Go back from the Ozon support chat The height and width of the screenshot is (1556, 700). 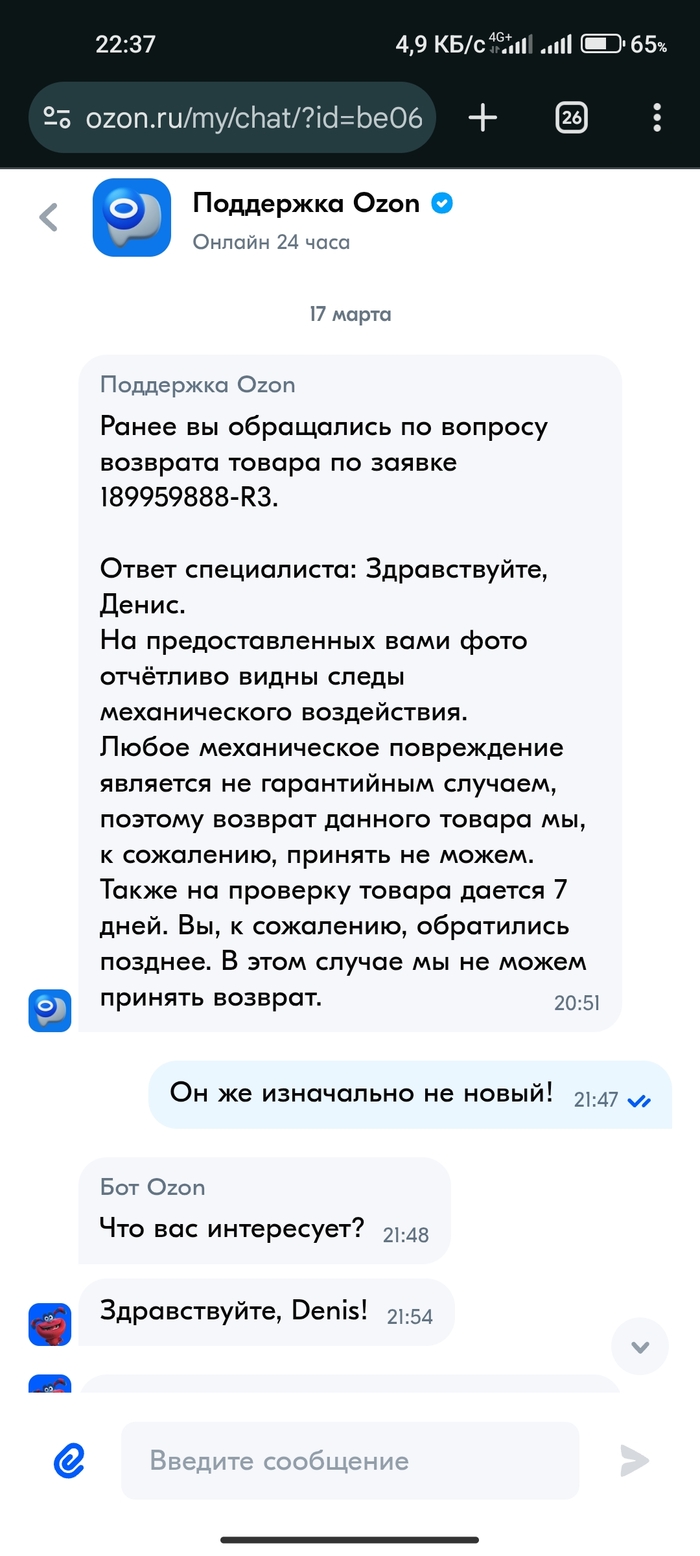[x=48, y=217]
